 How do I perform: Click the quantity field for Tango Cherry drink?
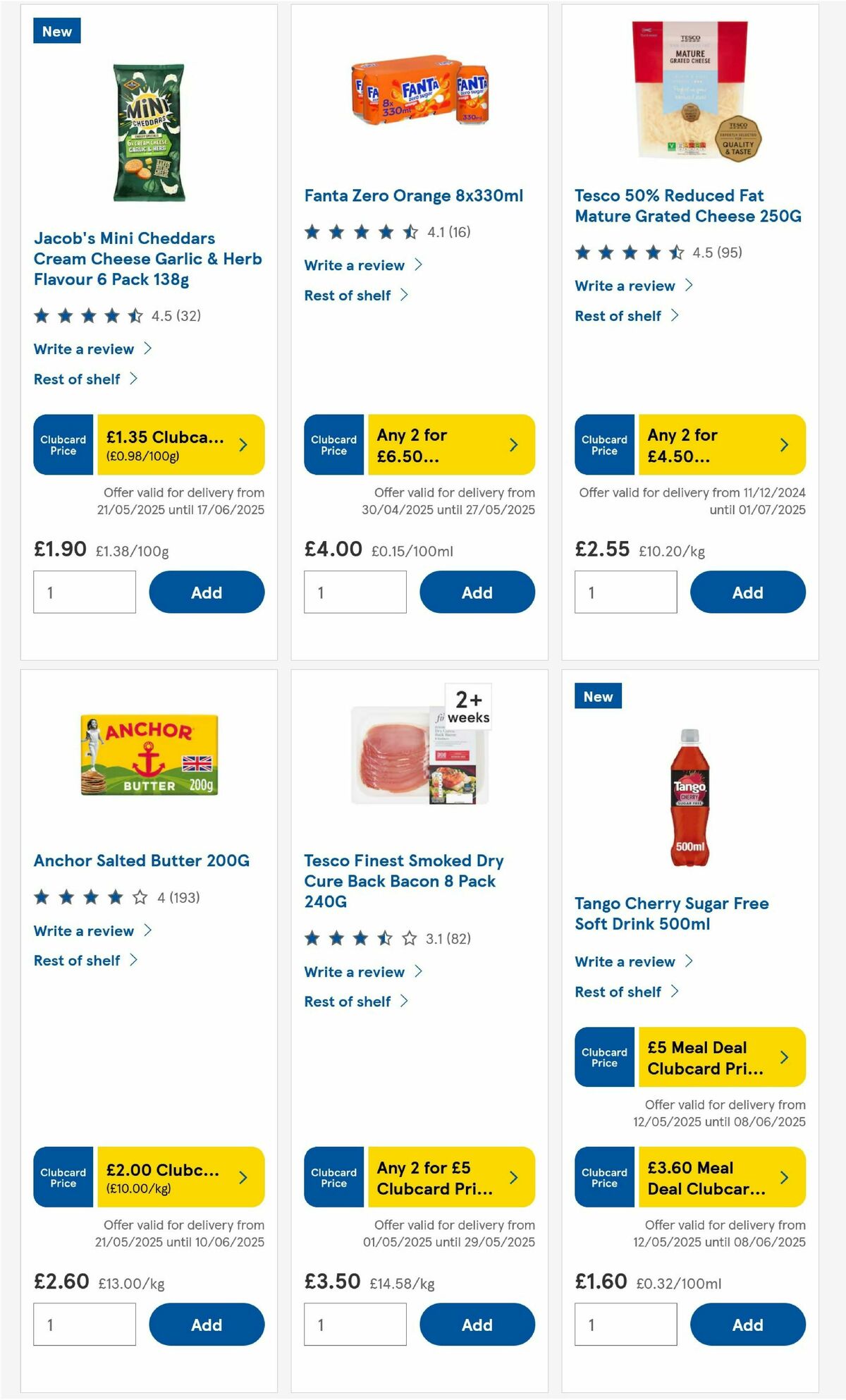pos(625,1324)
